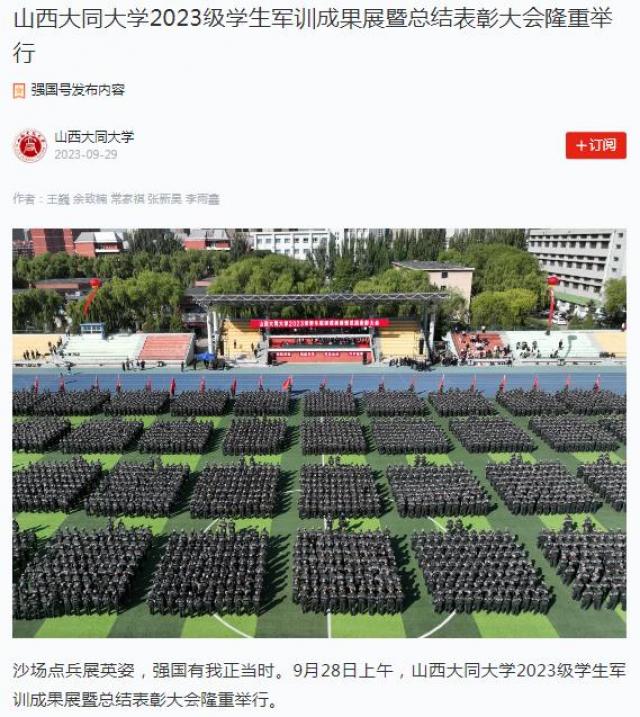Screen dimensions: 640x717
Task: Tap the 山西大同大学 avatar logo
Action: point(30,146)
